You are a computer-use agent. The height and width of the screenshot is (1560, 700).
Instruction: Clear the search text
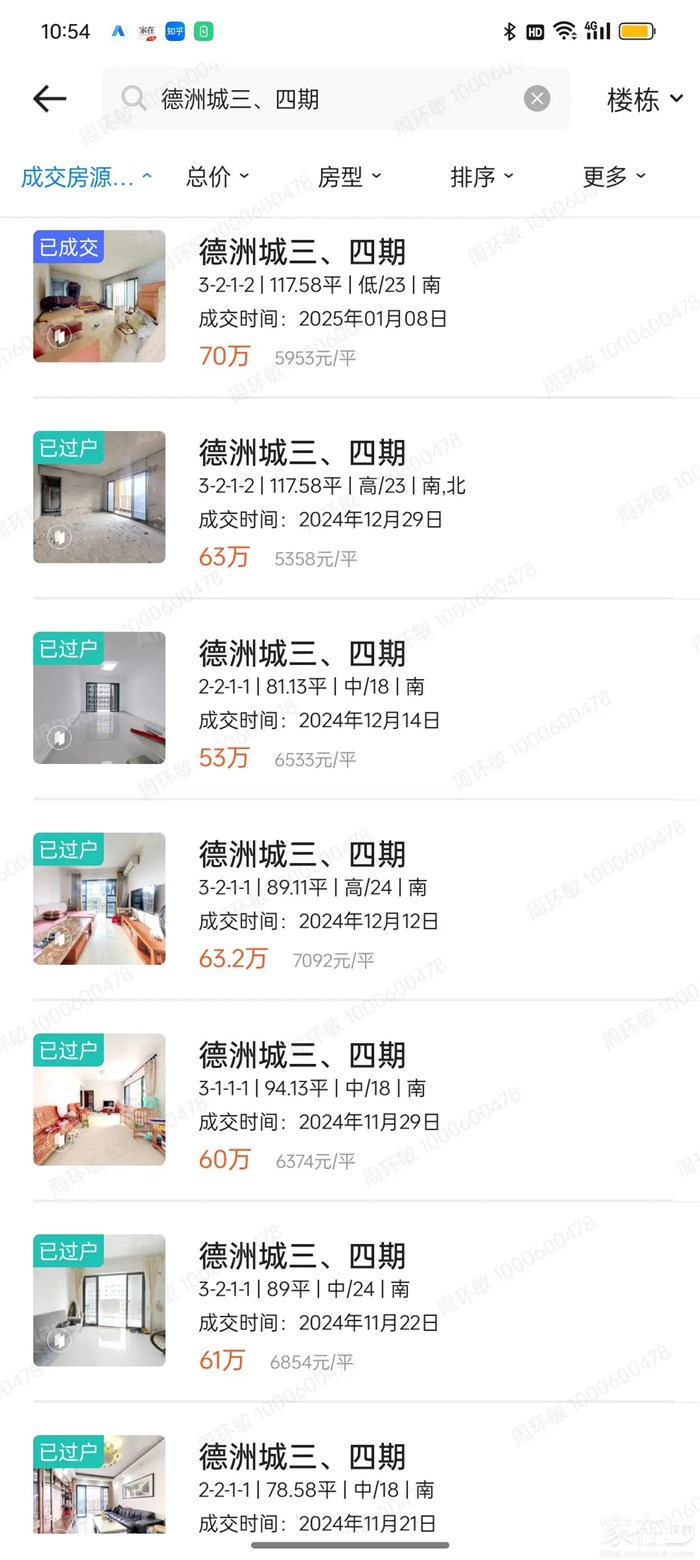(537, 98)
